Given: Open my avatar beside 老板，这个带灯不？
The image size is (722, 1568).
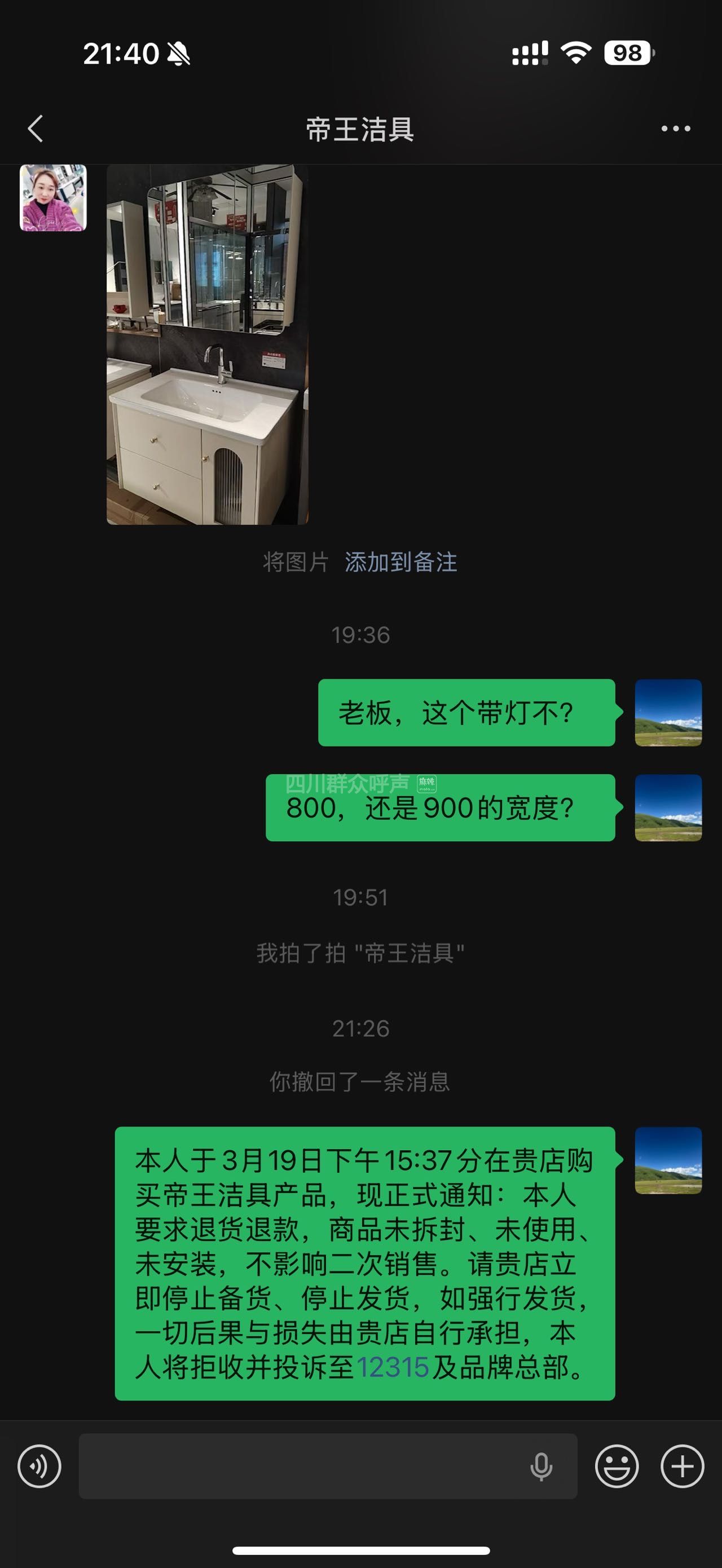Looking at the screenshot, I should (x=668, y=713).
